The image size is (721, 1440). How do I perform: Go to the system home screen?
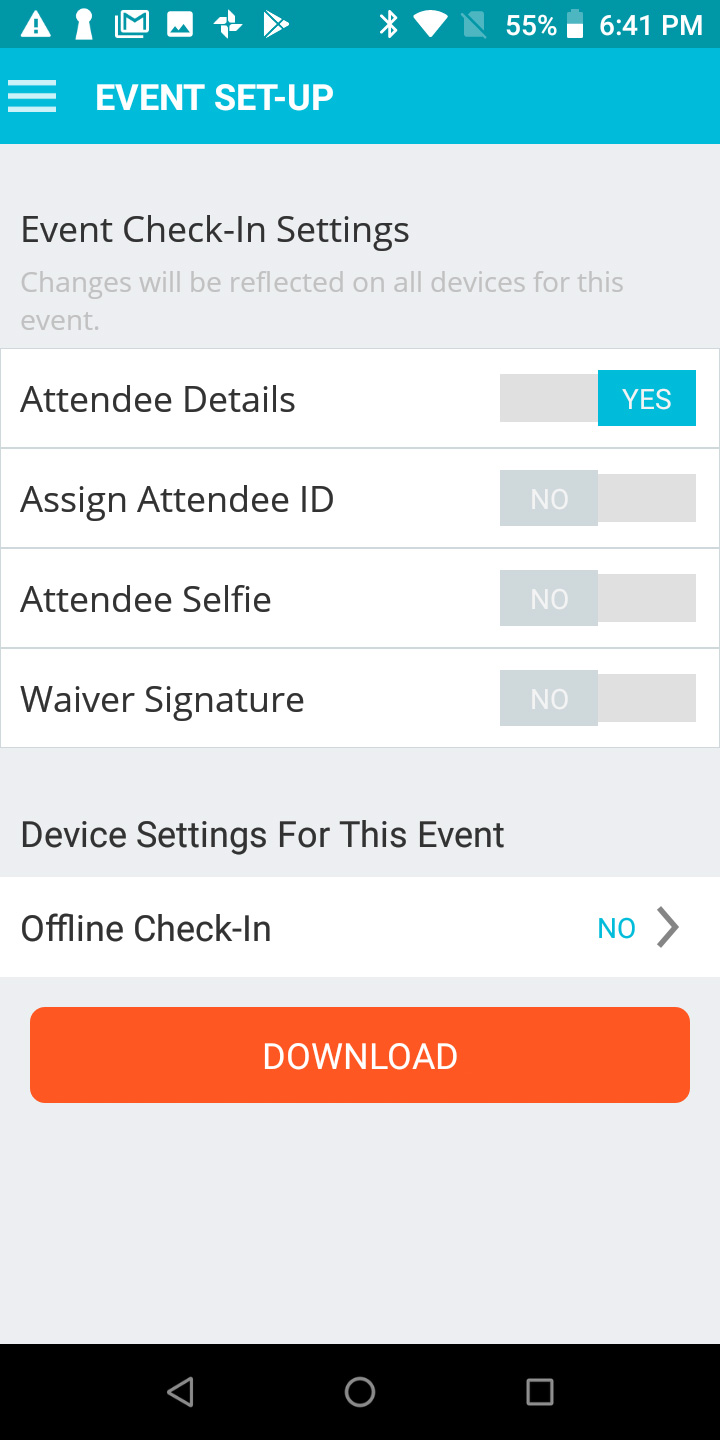coord(360,1391)
